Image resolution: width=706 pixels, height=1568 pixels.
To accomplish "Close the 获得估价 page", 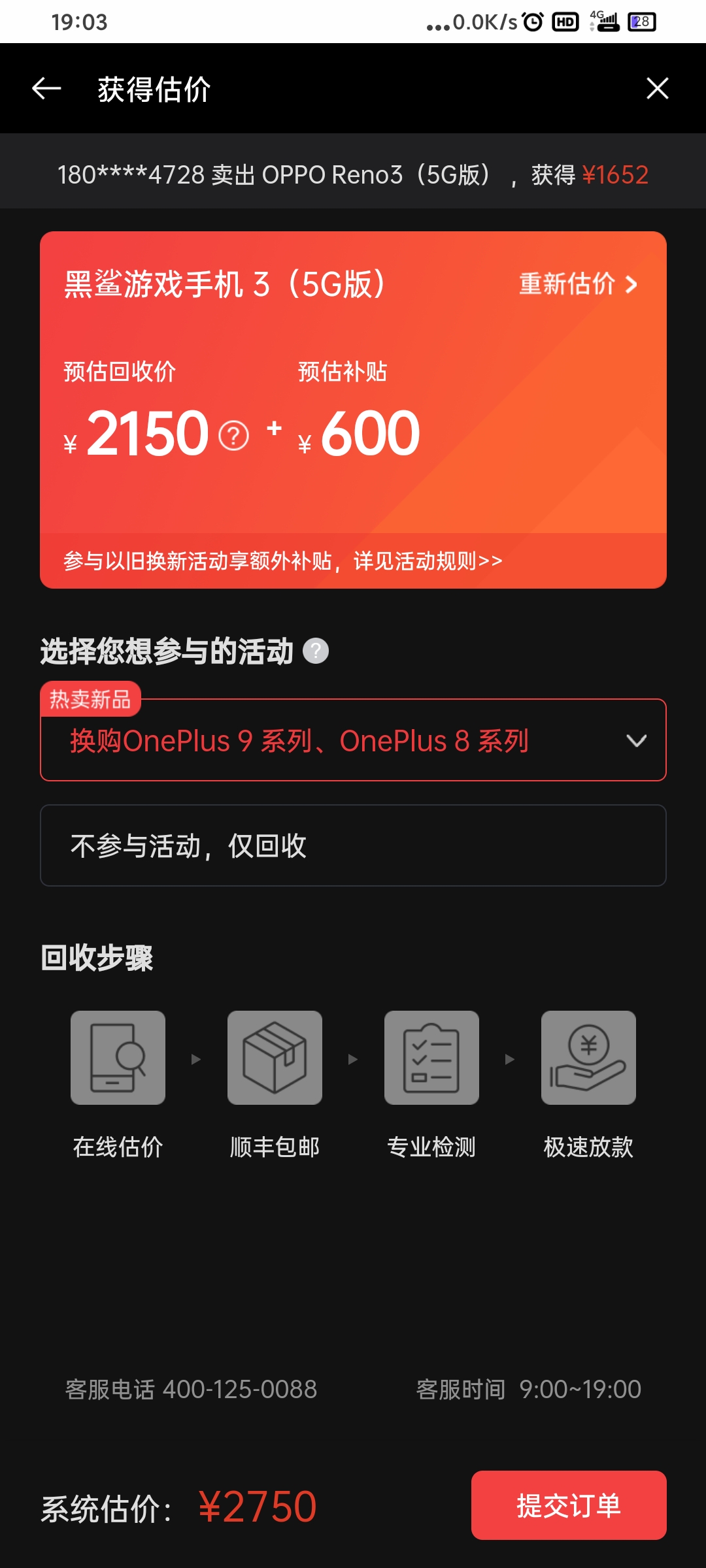I will point(657,88).
